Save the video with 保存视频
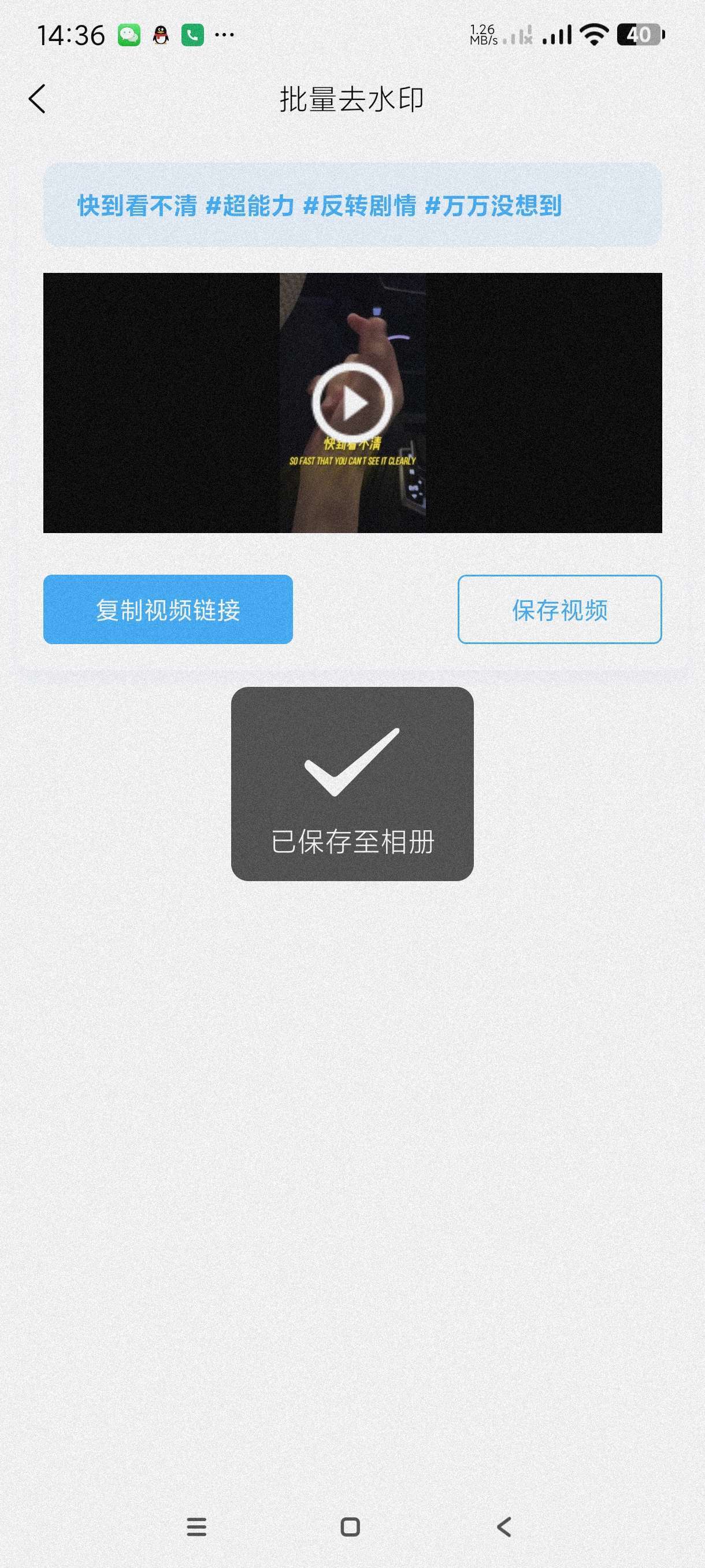The width and height of the screenshot is (705, 1568). pos(559,609)
